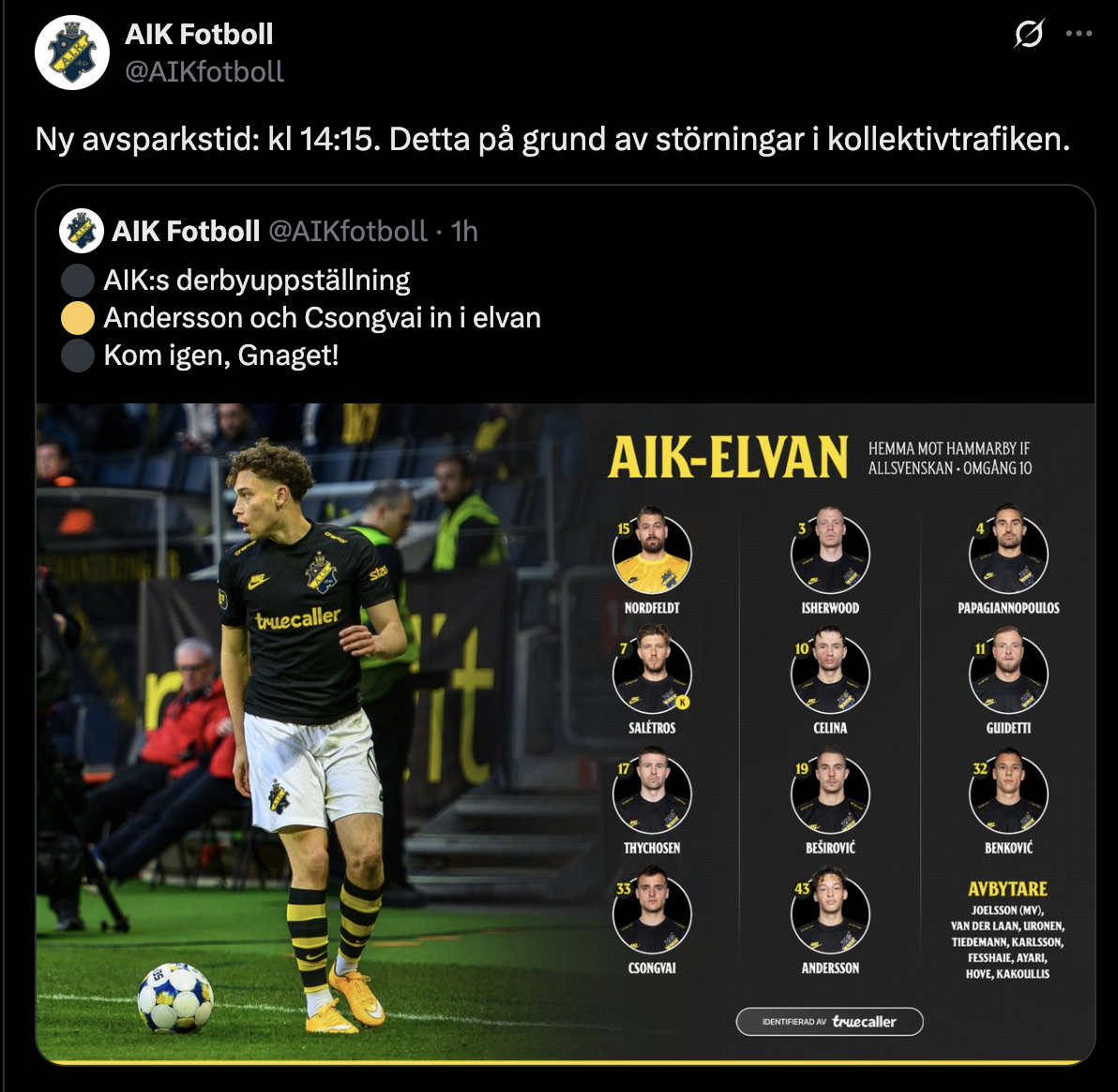Tap the Grok icon on the post
Viewport: 1118px width, 1092px height.
click(x=1029, y=35)
